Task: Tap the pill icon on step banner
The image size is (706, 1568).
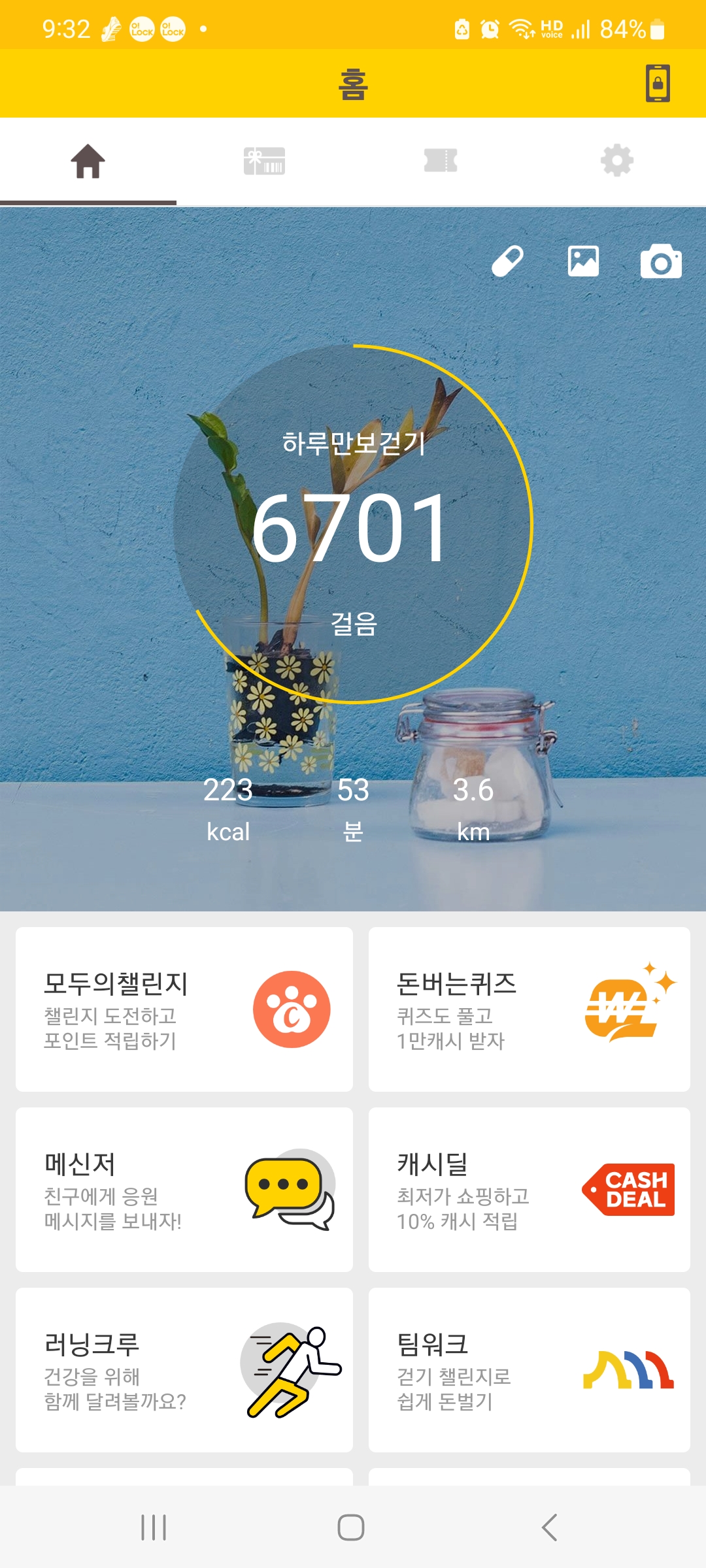Action: 507,261
